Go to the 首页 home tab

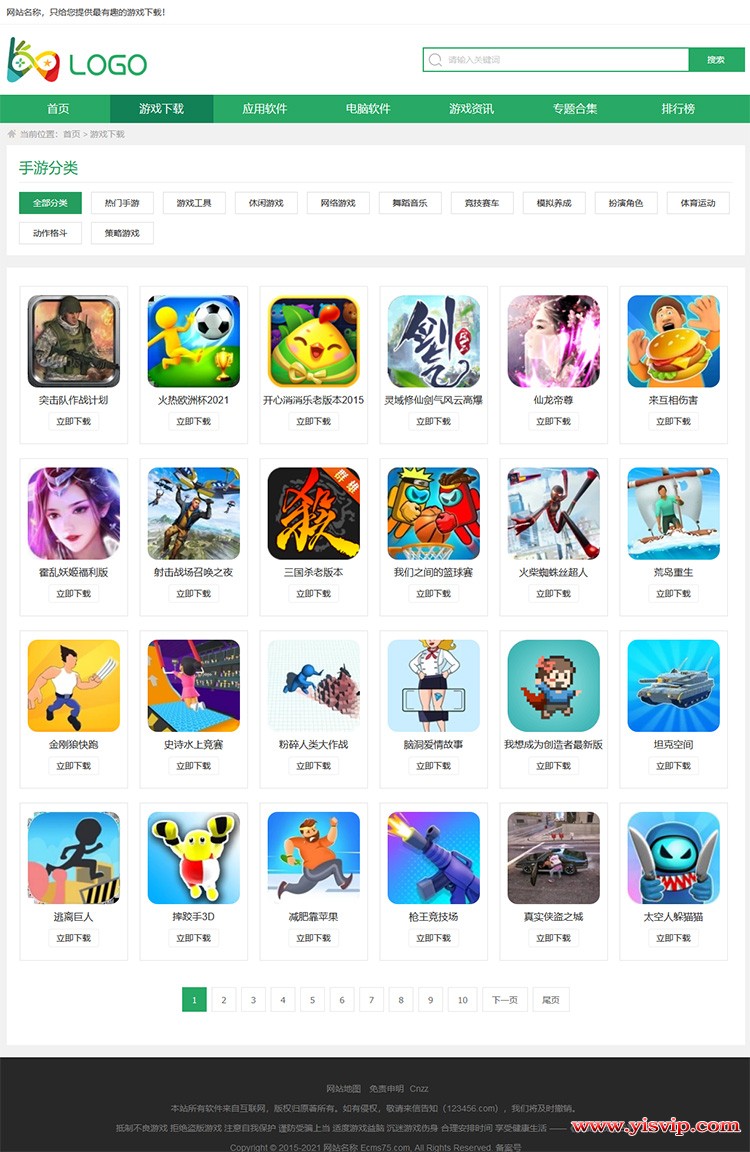(58, 109)
